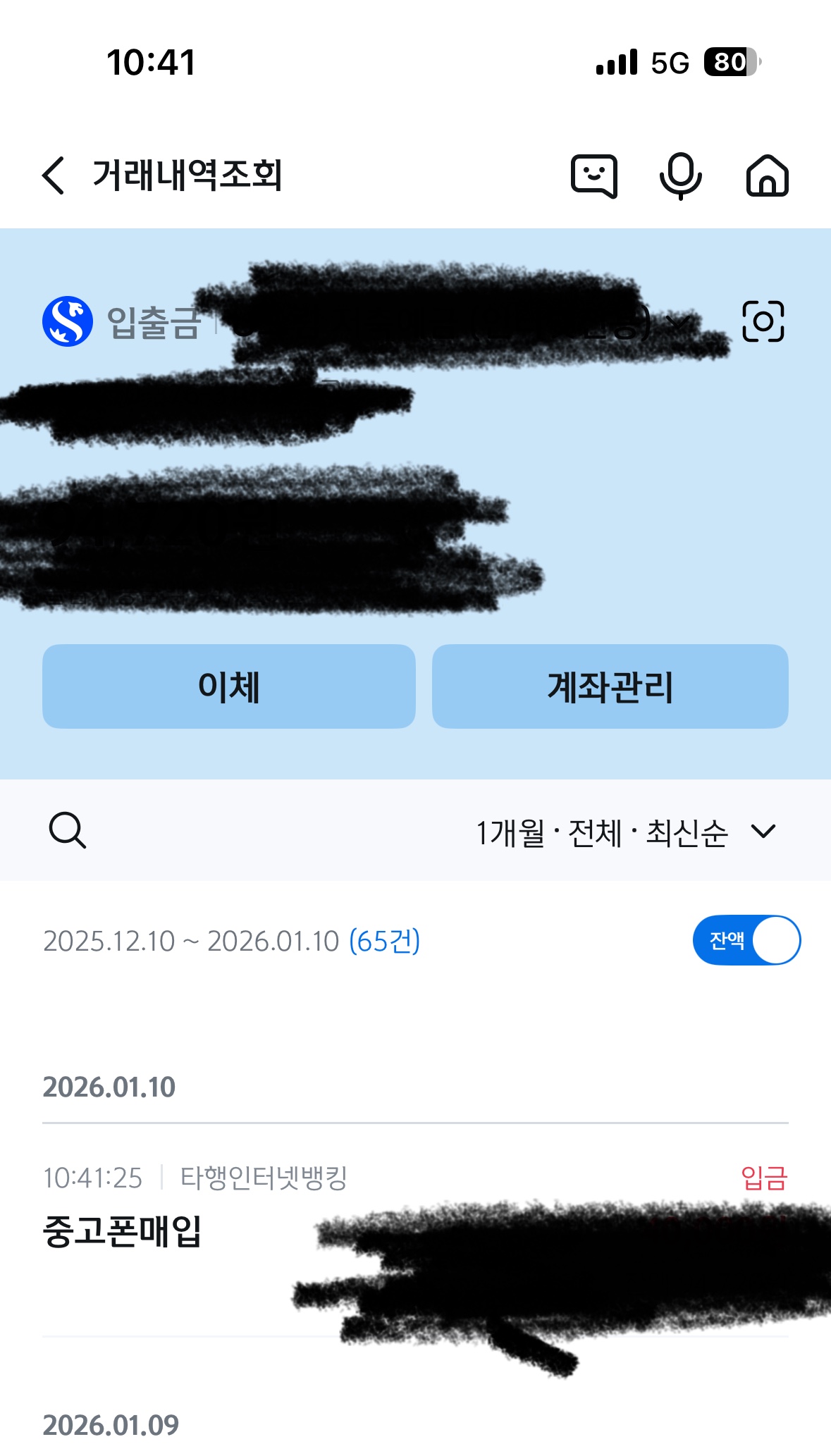
Task: Open the screen capture icon
Action: 763,321
